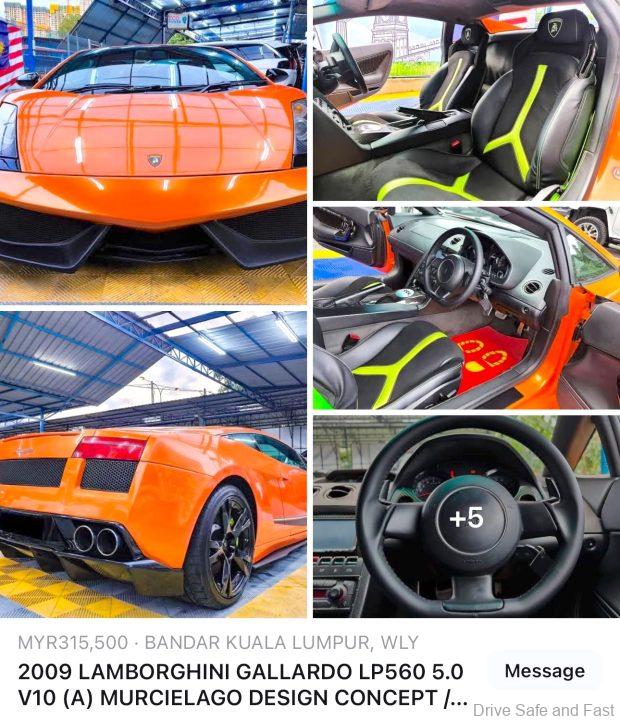Open the dashboard and red floor mat photo
Viewport: 620px width, 721px height.
[466, 308]
